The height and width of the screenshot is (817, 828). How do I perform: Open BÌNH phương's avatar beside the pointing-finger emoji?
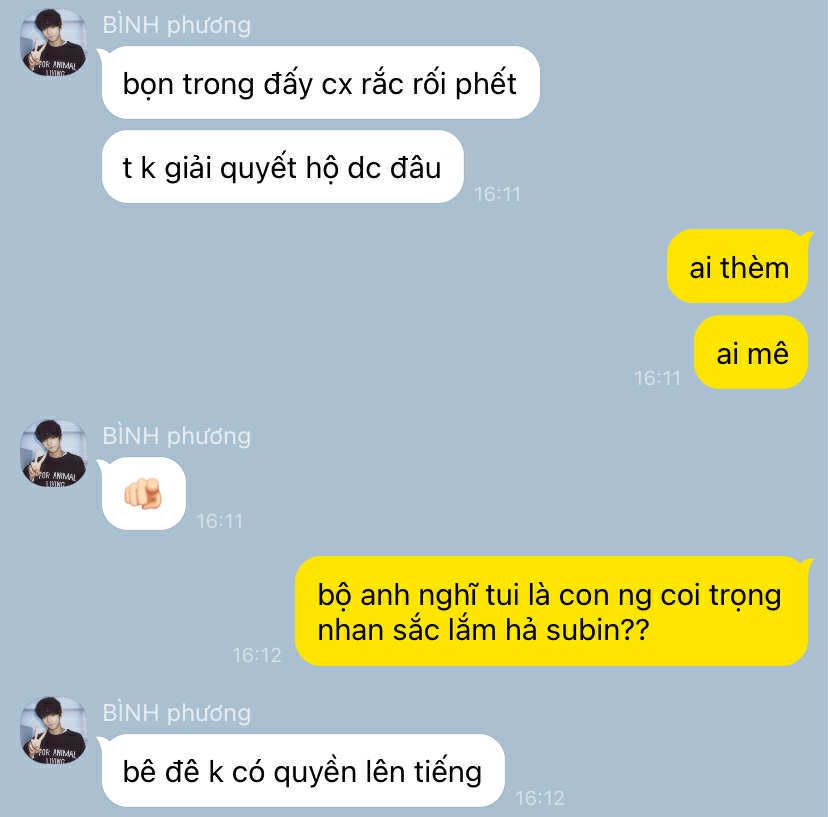click(54, 453)
